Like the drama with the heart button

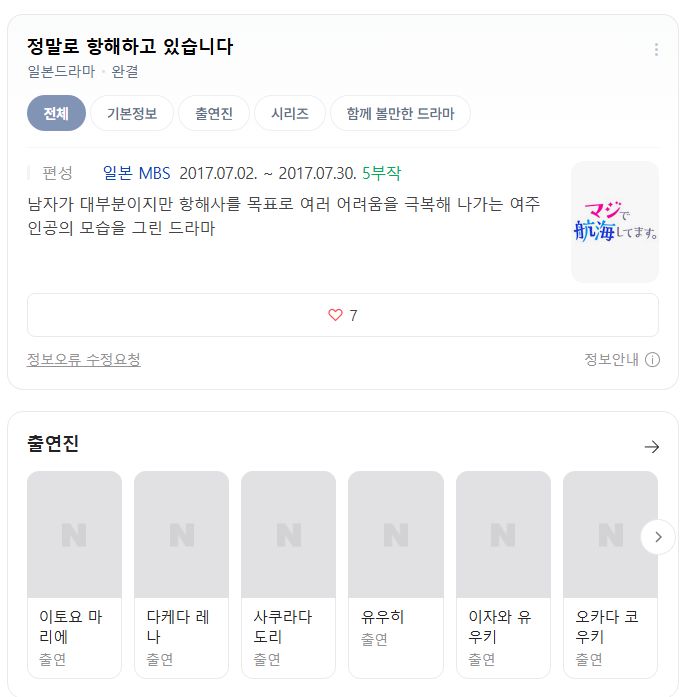343,315
